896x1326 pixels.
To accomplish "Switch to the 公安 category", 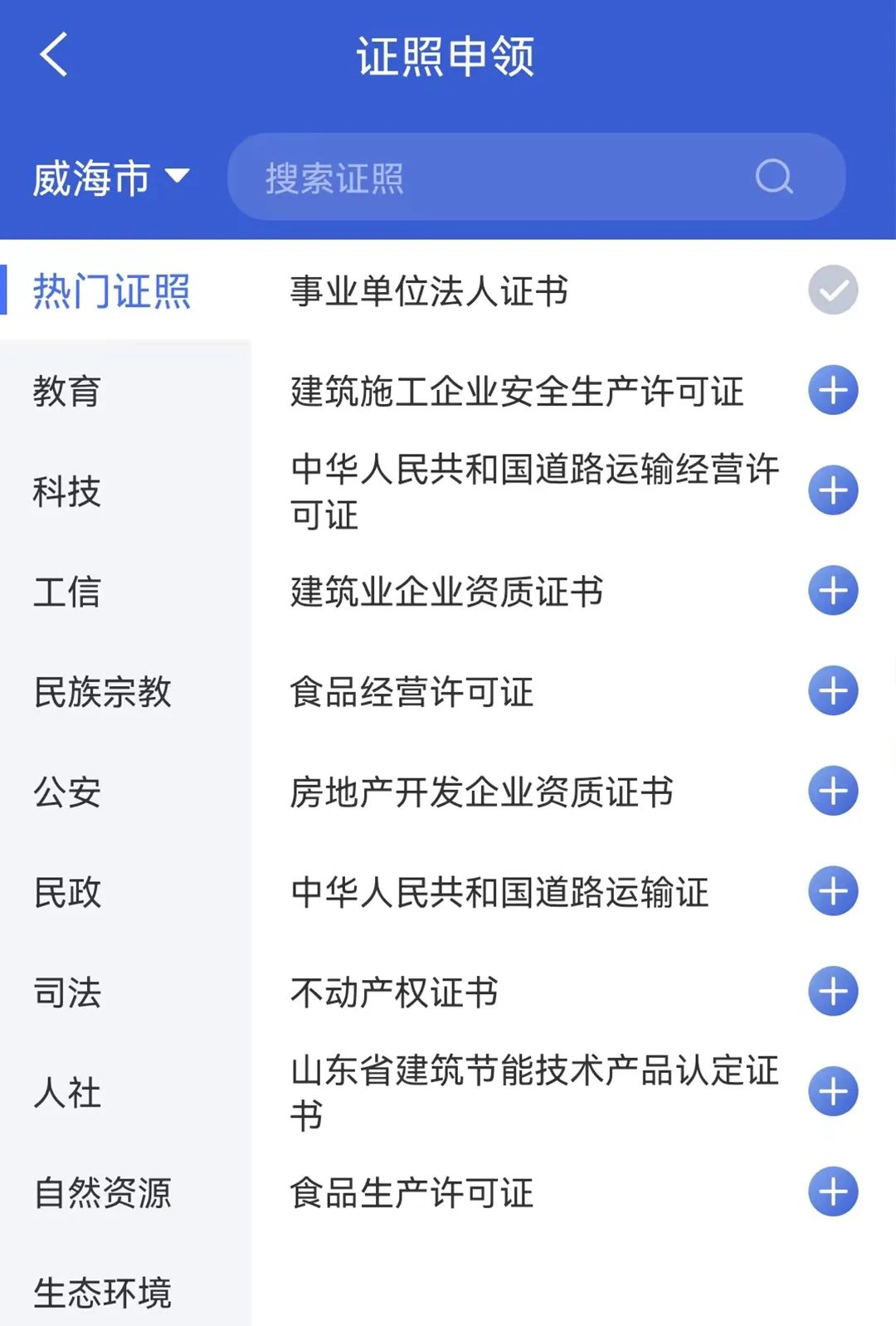I will tap(67, 792).
